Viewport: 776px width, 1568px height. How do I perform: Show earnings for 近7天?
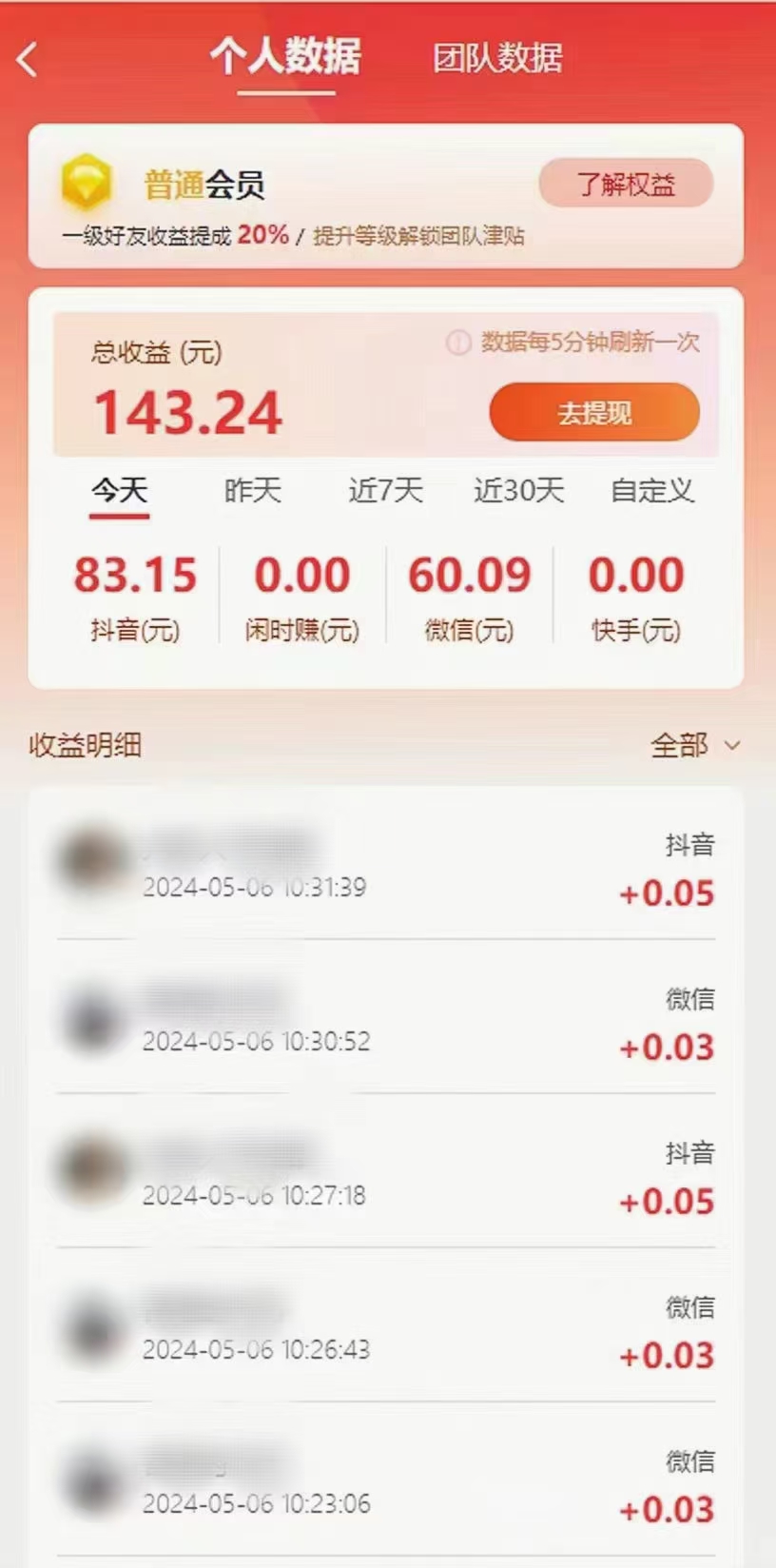(385, 491)
